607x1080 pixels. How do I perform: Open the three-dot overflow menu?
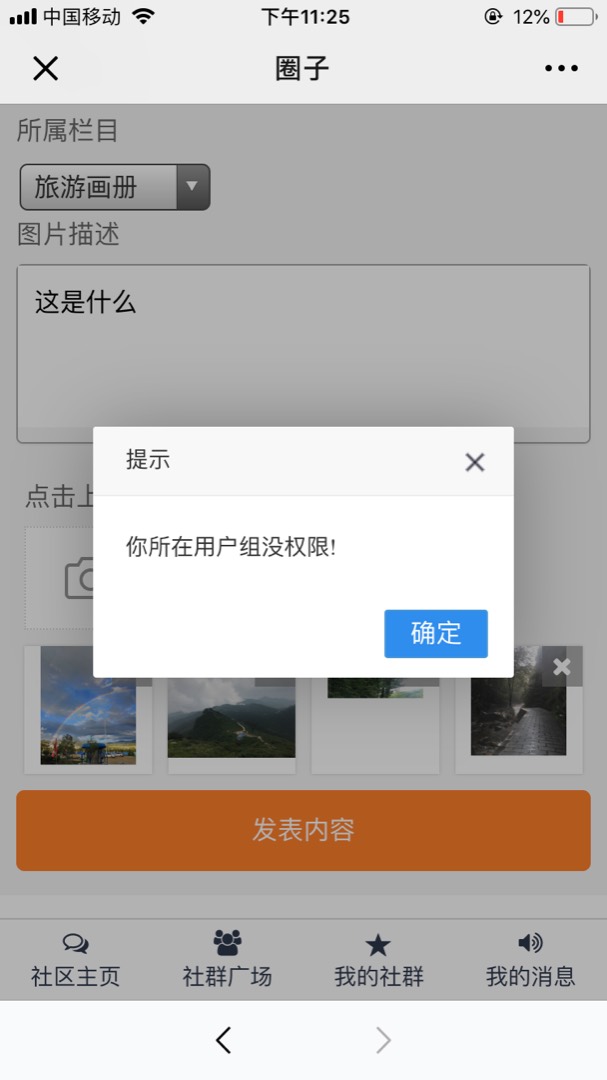coord(561,68)
